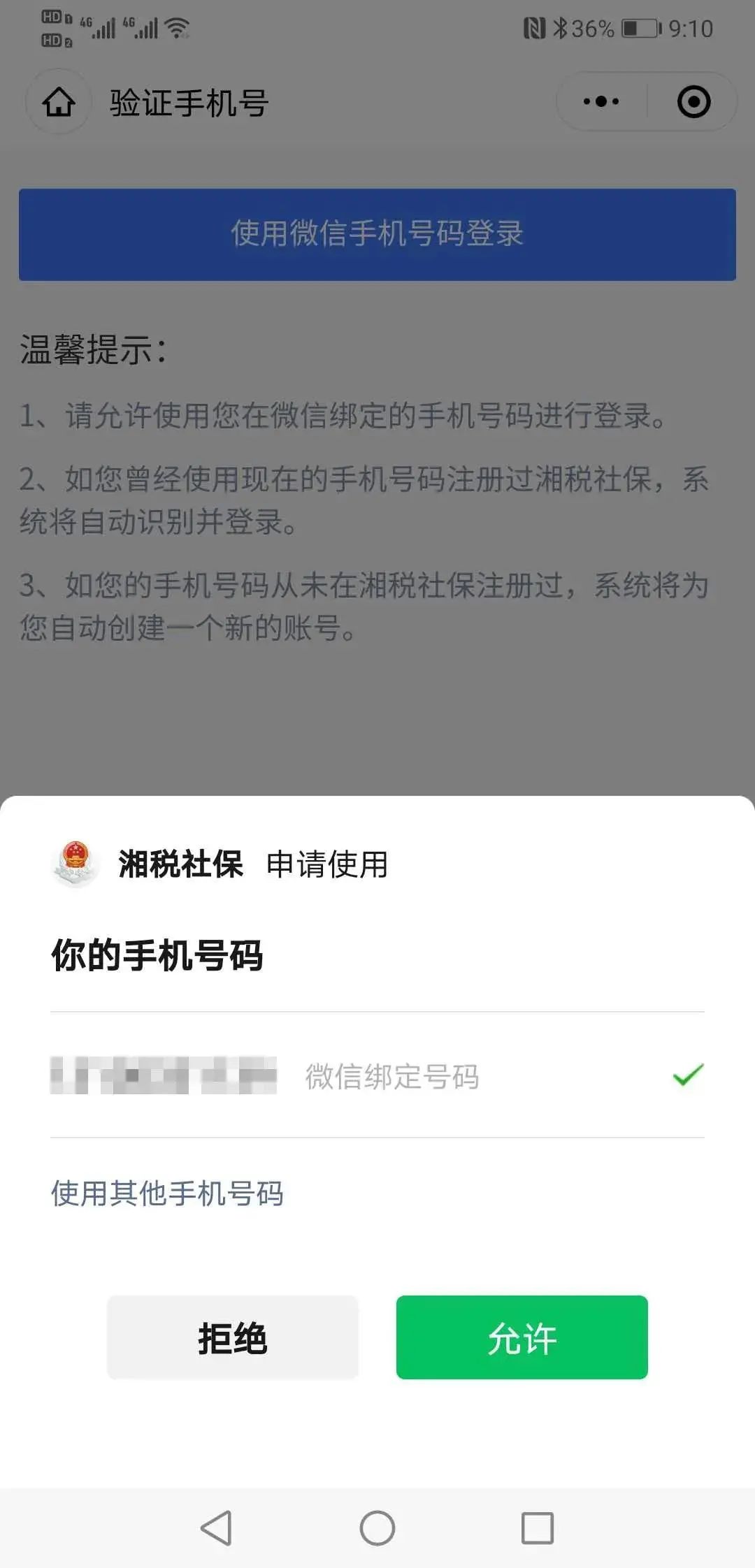Open recent apps with the square button

[x=537, y=1527]
